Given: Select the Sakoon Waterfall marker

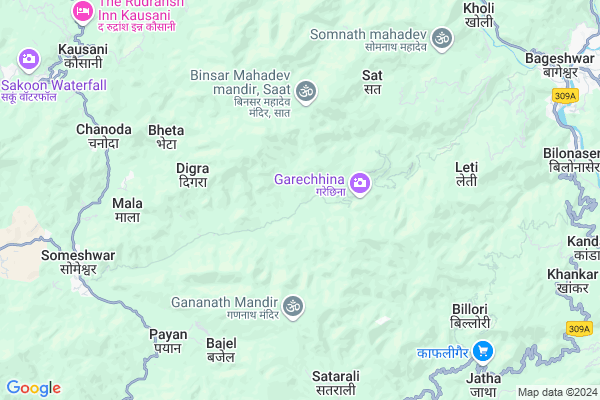Looking at the screenshot, I should pyautogui.click(x=29, y=59).
